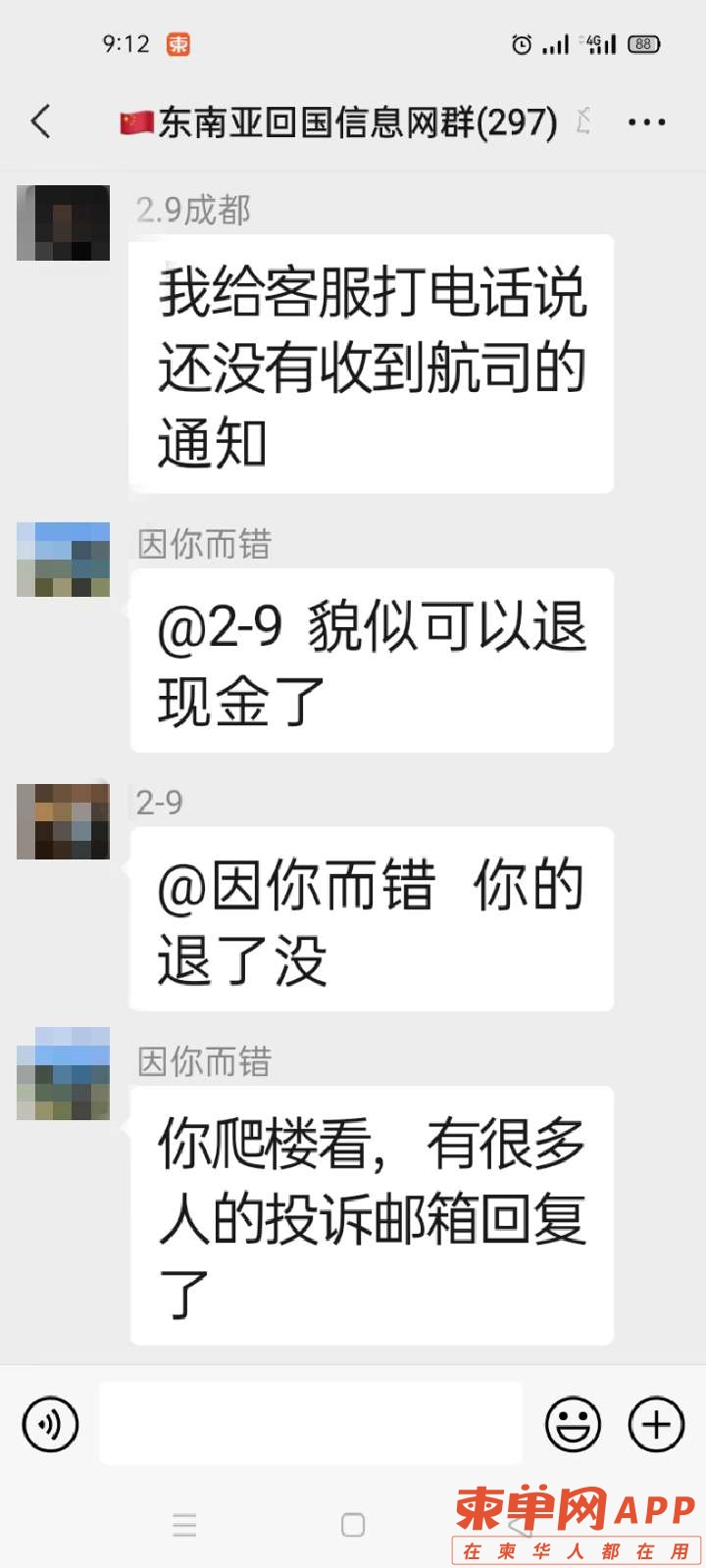Viewport: 706px width, 1568px height.
Task: Open the emoji picker
Action: [x=573, y=1424]
